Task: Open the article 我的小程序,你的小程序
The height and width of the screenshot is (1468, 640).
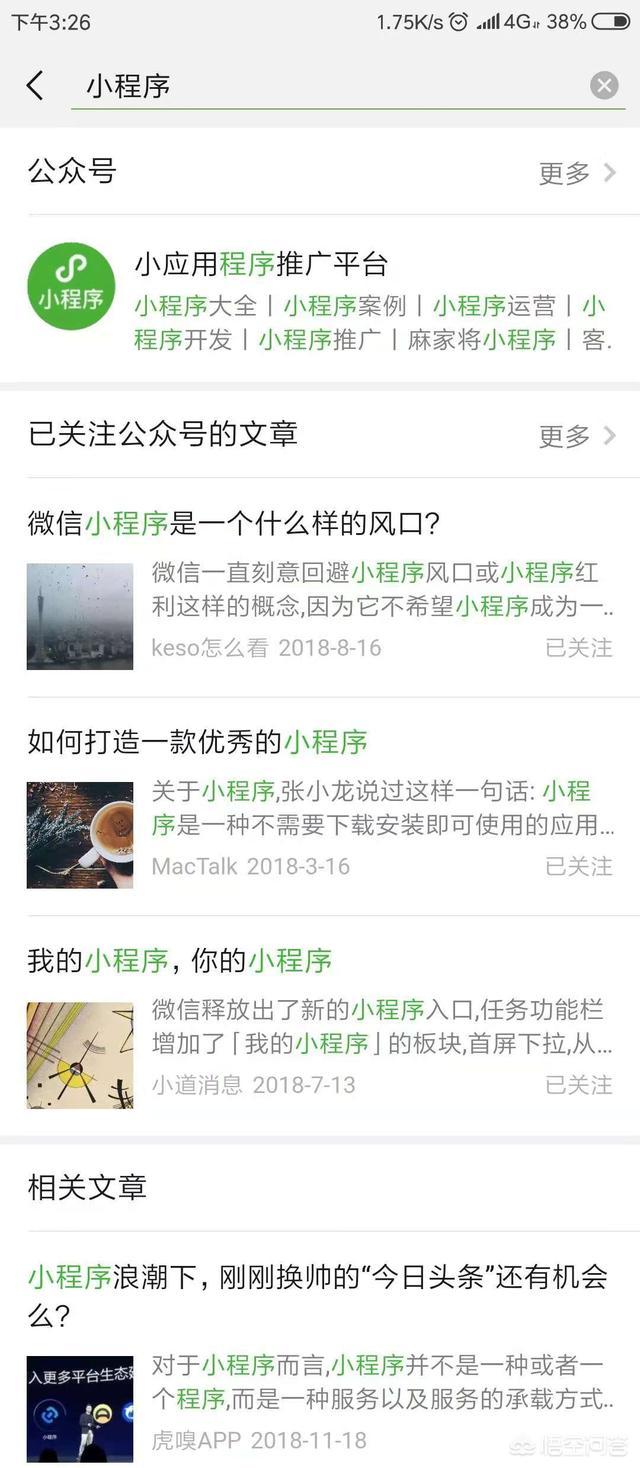Action: 320,1027
